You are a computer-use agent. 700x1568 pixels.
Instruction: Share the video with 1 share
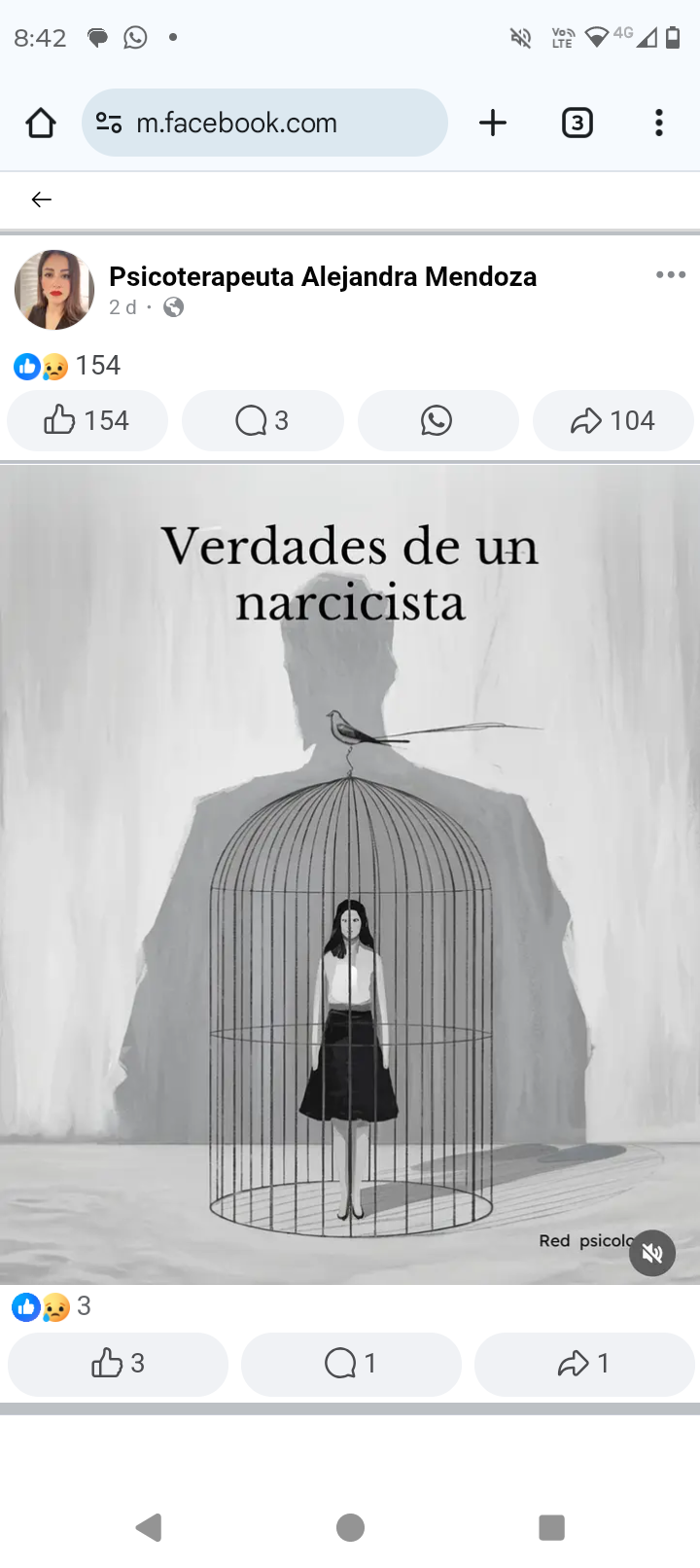click(583, 1364)
